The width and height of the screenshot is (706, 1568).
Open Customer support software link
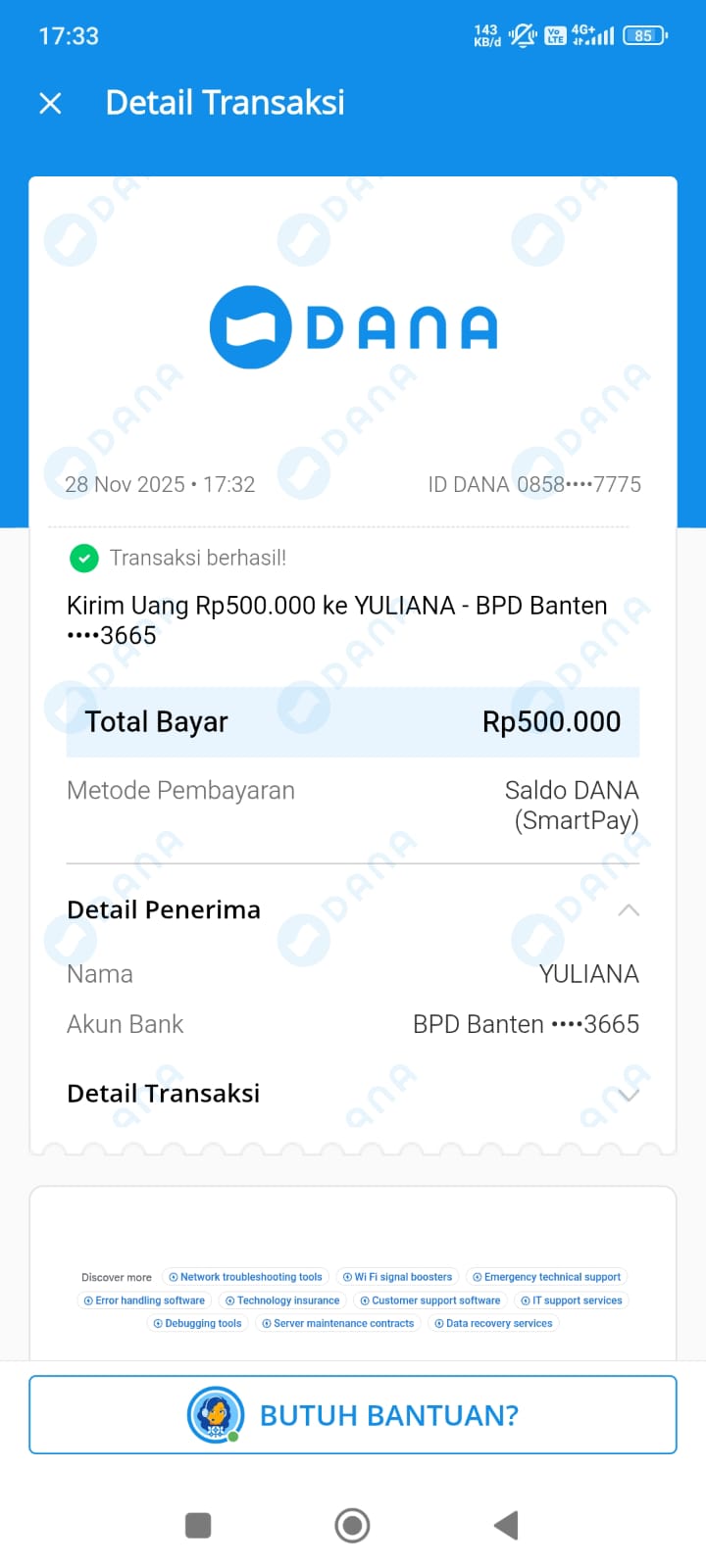(429, 1300)
